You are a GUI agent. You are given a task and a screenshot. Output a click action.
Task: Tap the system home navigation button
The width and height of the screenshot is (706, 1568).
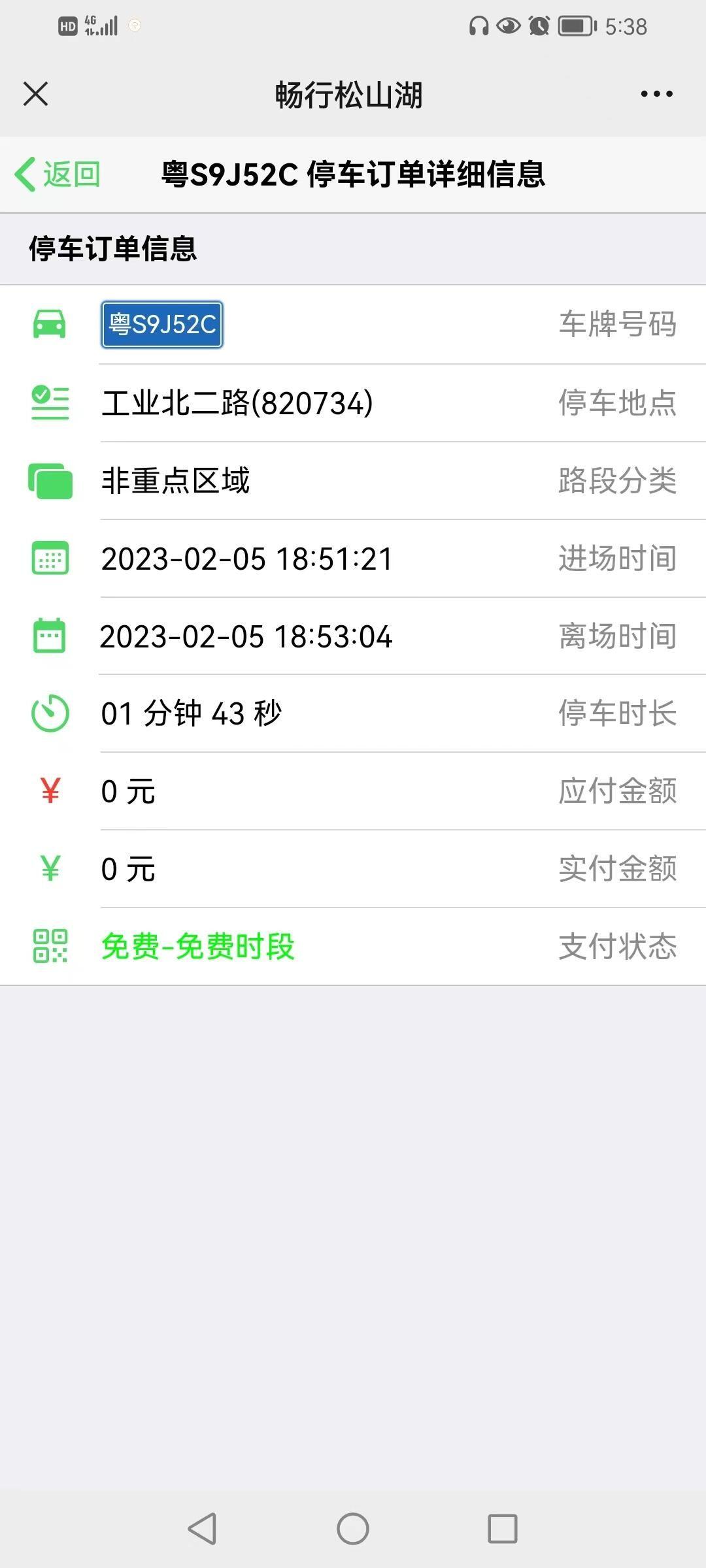point(353,1529)
